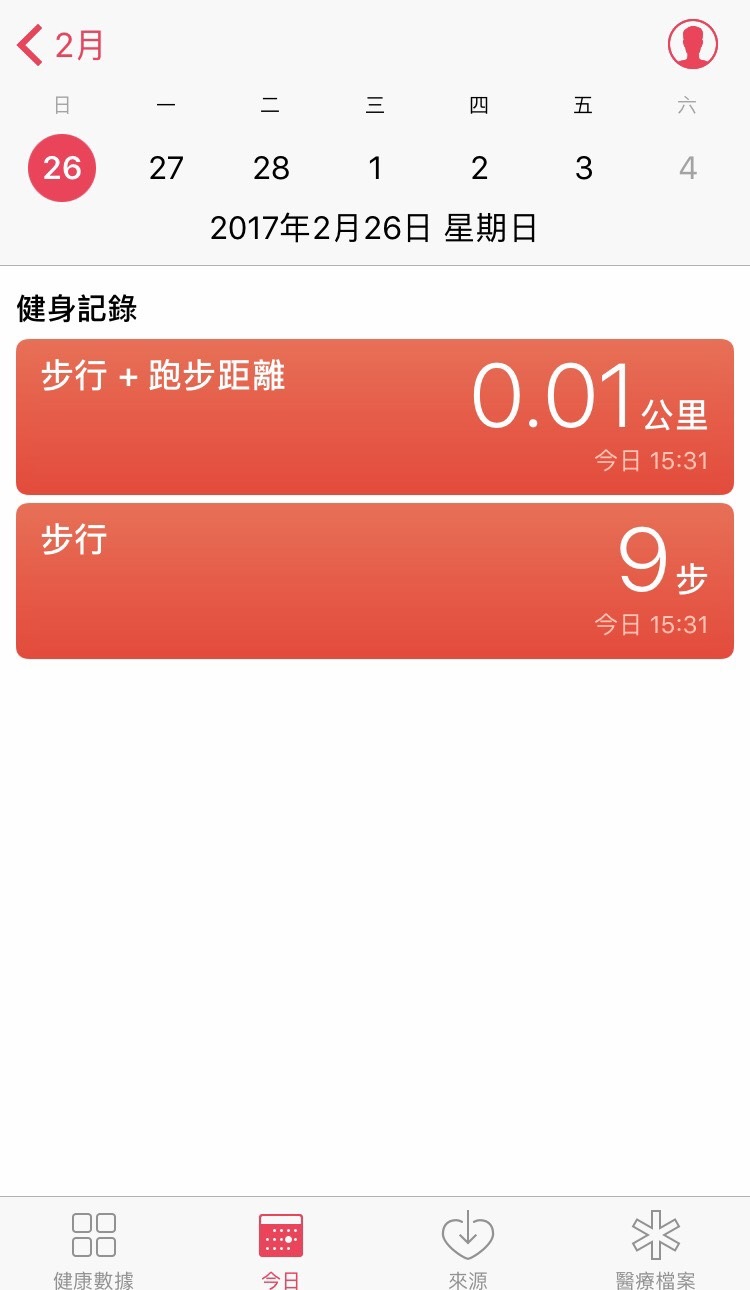Pick day 3 (五)
The width and height of the screenshot is (750, 1290).
(584, 168)
